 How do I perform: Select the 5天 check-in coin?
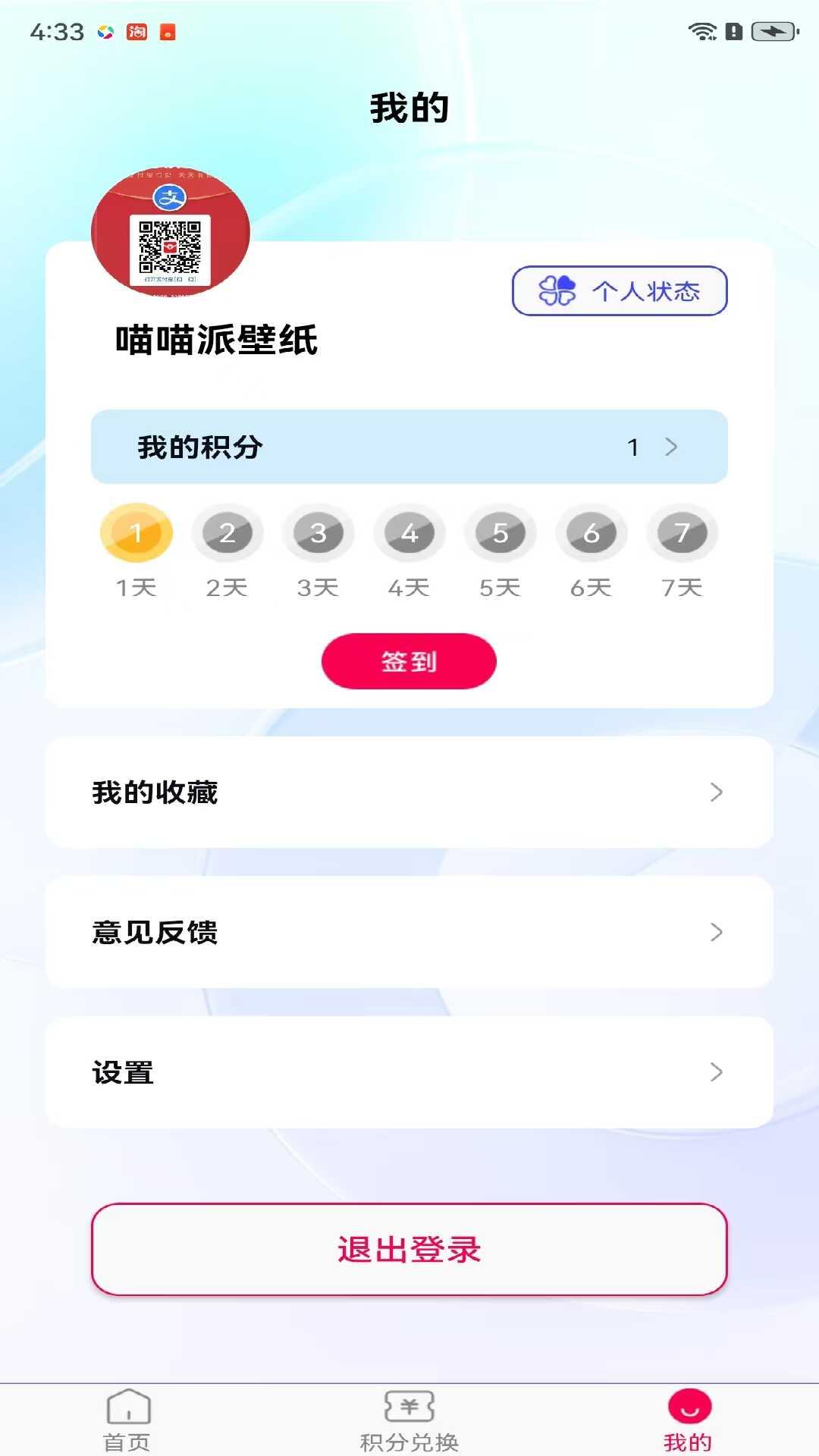[x=500, y=533]
